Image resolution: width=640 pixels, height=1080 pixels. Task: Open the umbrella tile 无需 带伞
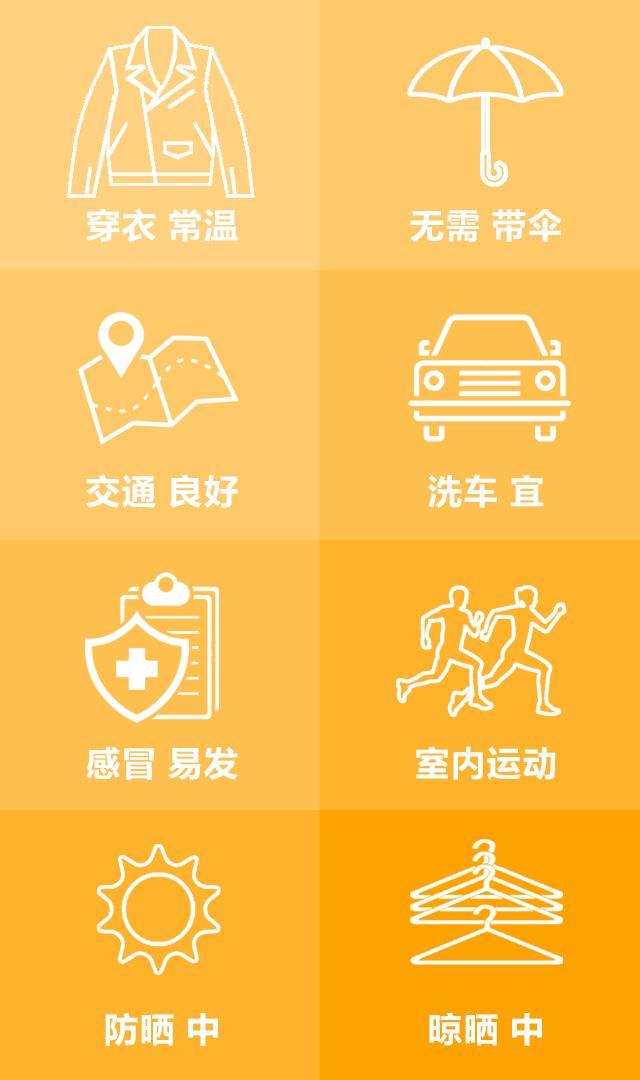[480, 135]
